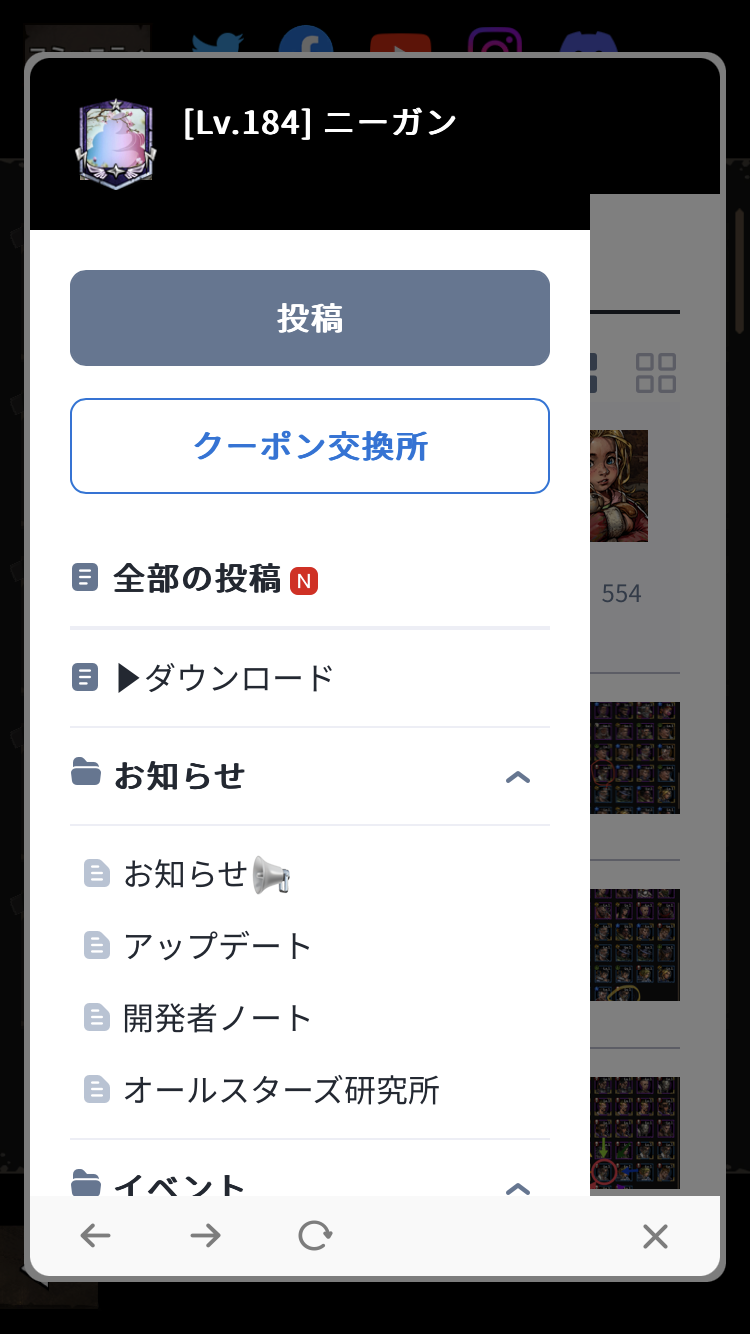Viewport: 750px width, 1334px height.
Task: Go back in the browser
Action: click(x=96, y=1237)
